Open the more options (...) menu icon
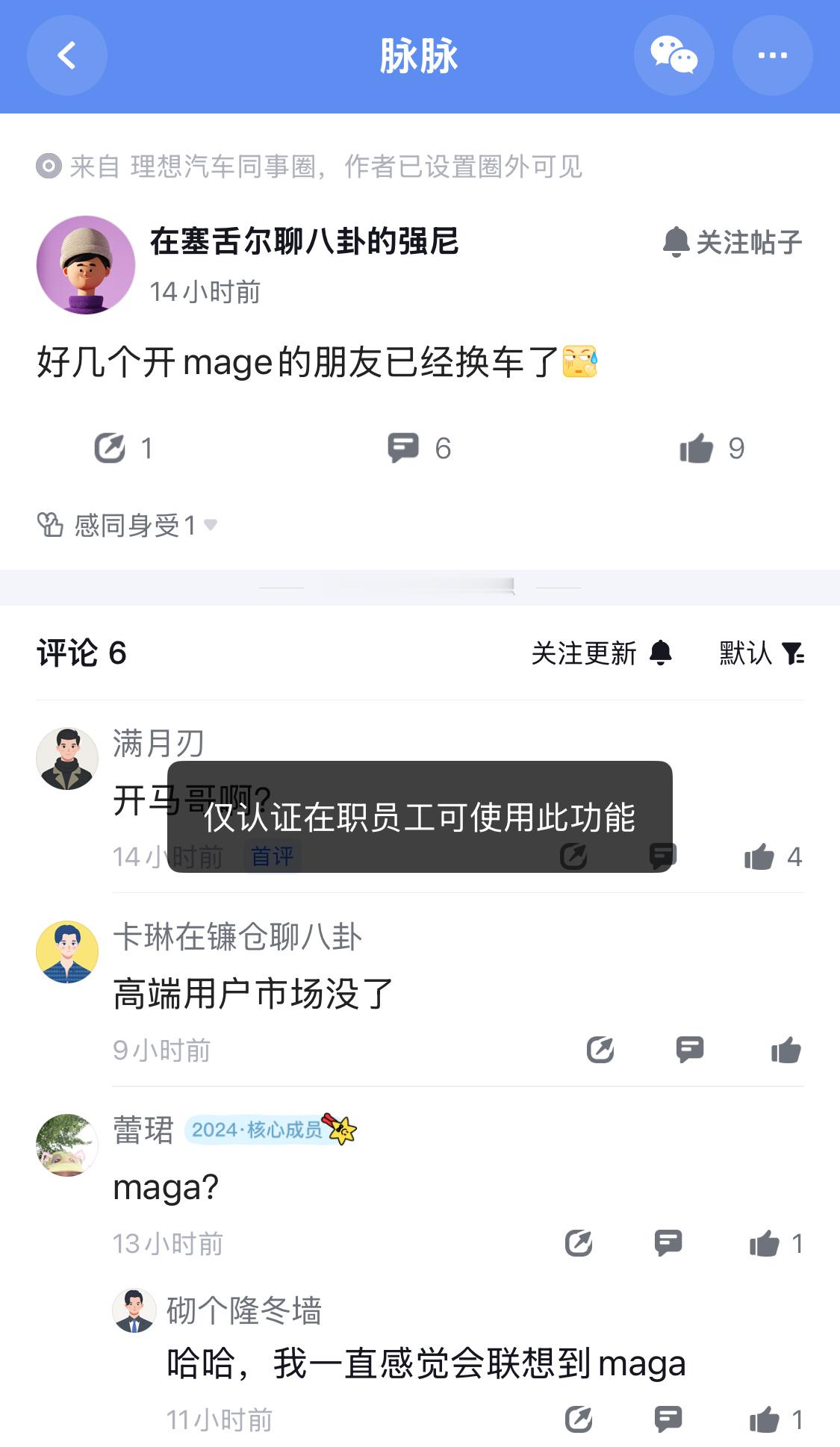 tap(773, 55)
